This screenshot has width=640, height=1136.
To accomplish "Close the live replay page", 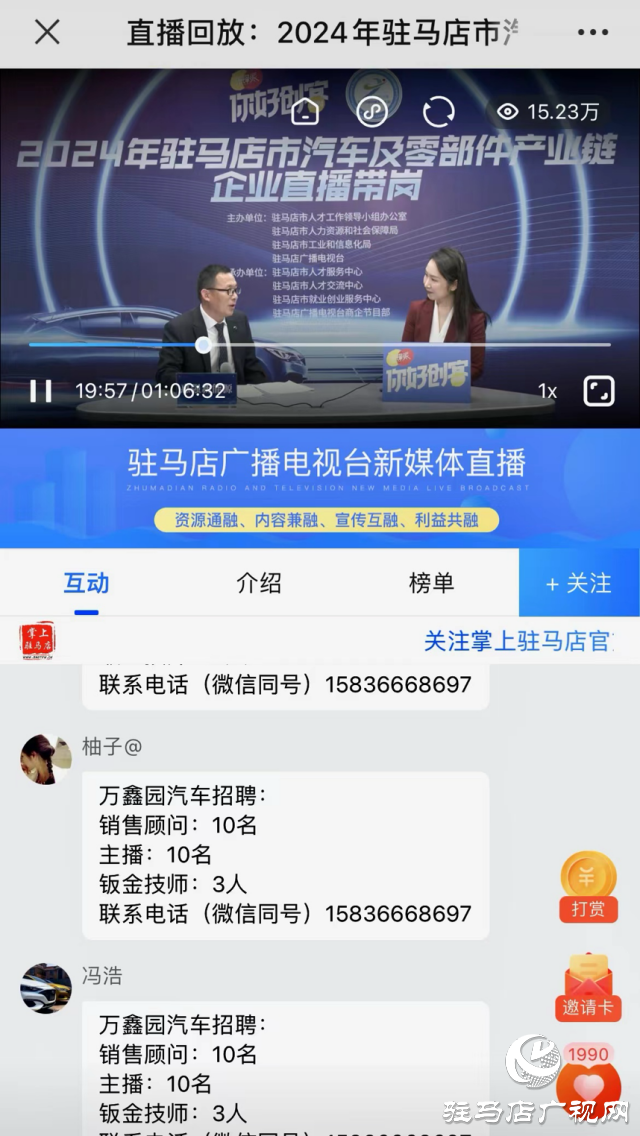I will coord(47,32).
